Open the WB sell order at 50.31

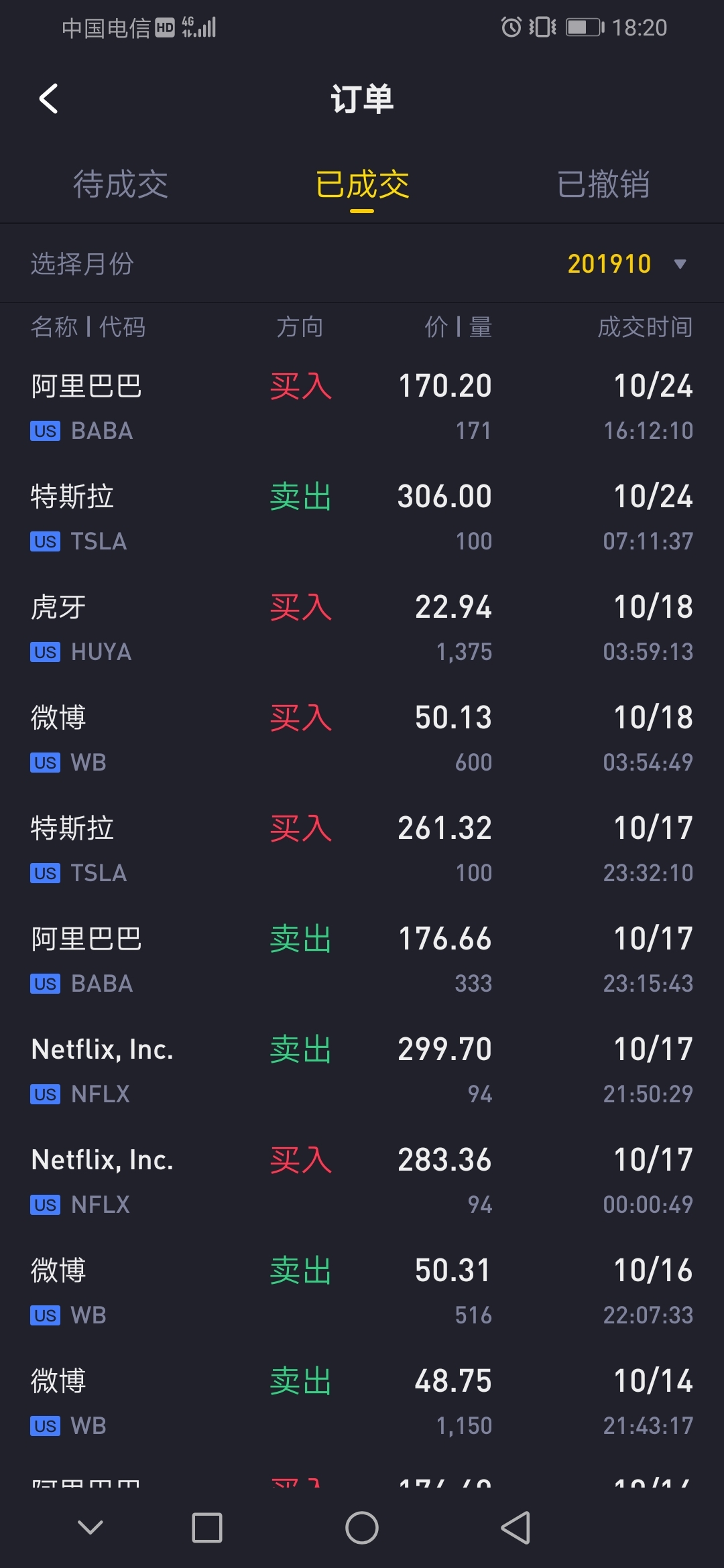pos(362,1292)
